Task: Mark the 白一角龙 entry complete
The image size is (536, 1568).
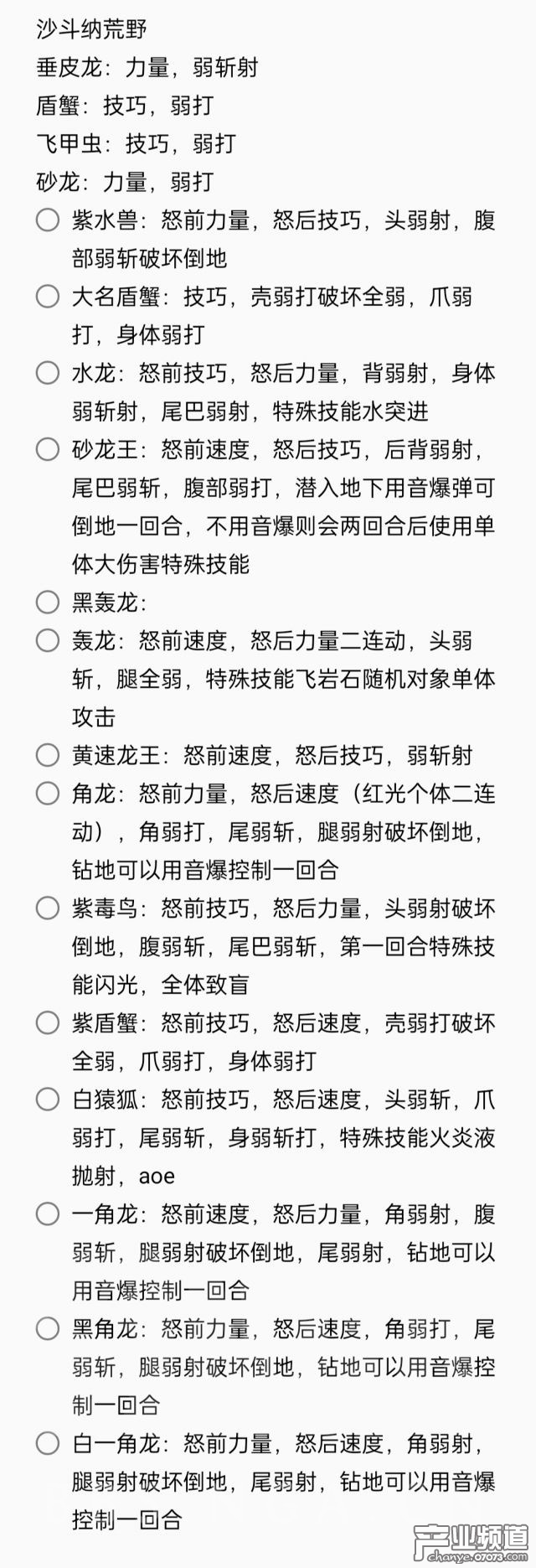Action: pyautogui.click(x=48, y=1443)
